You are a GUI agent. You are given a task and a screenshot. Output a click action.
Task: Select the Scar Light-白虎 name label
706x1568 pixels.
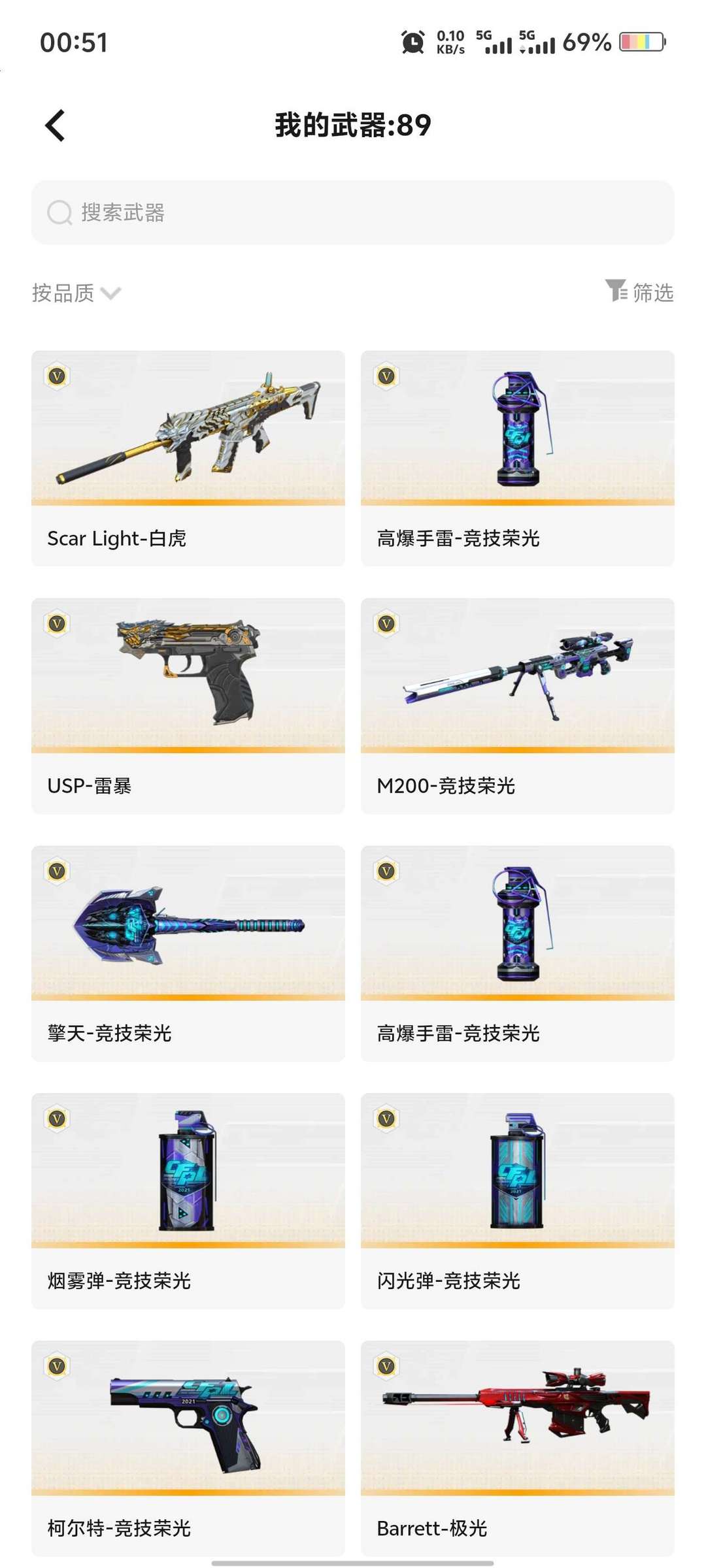(x=116, y=540)
